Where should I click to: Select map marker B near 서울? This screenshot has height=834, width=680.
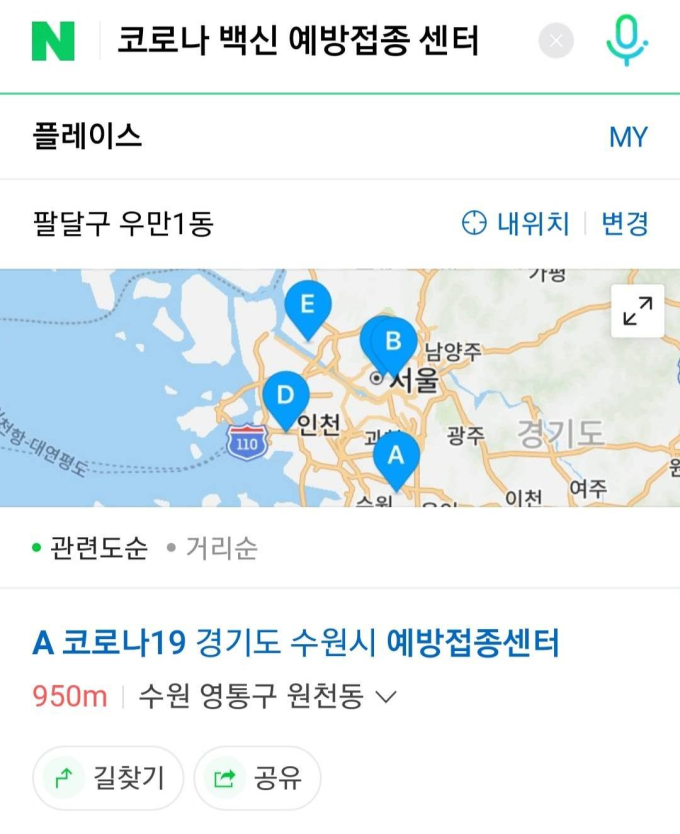(394, 342)
